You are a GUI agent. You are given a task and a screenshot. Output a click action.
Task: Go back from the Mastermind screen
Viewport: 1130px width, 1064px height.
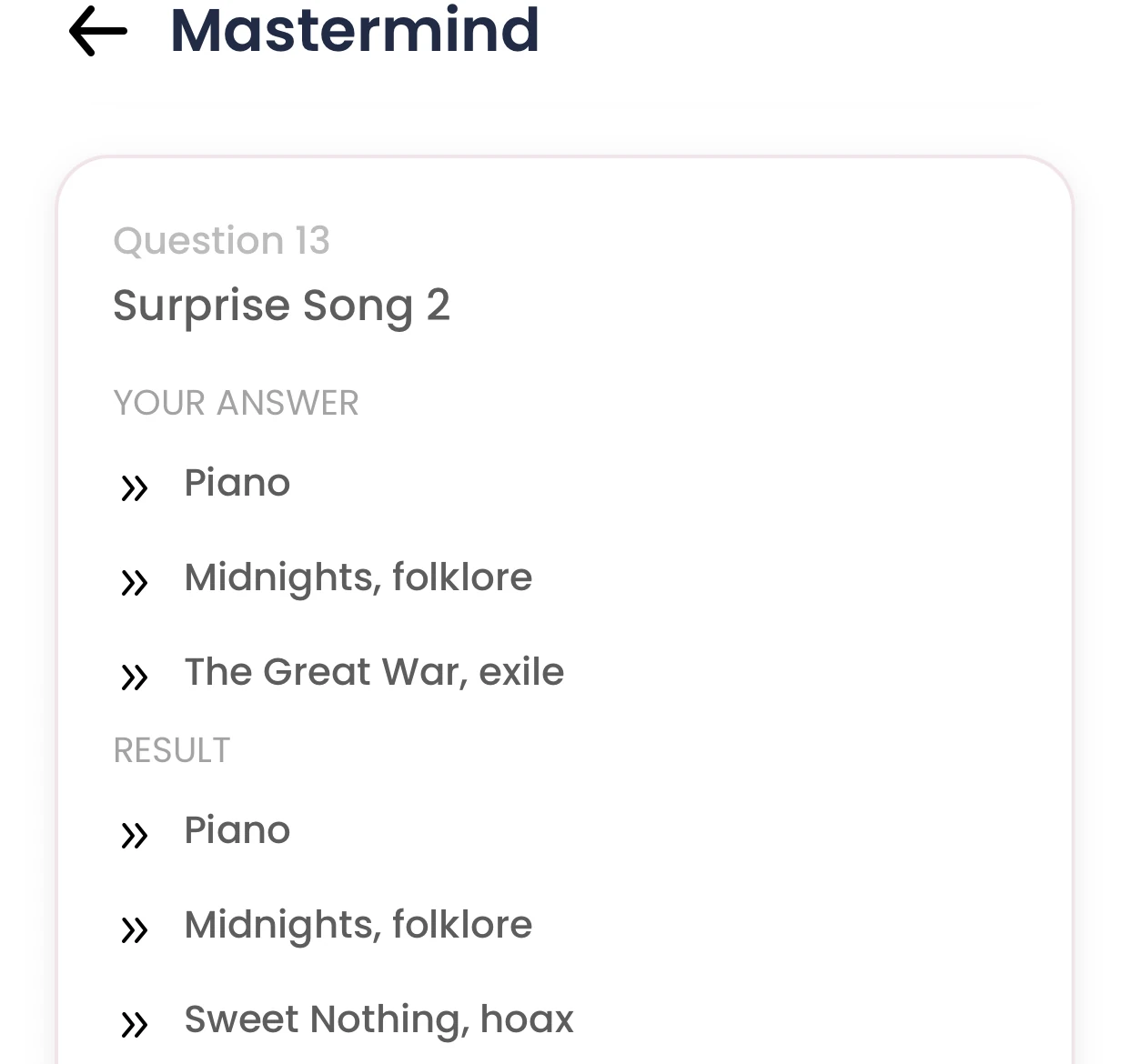pyautogui.click(x=98, y=31)
